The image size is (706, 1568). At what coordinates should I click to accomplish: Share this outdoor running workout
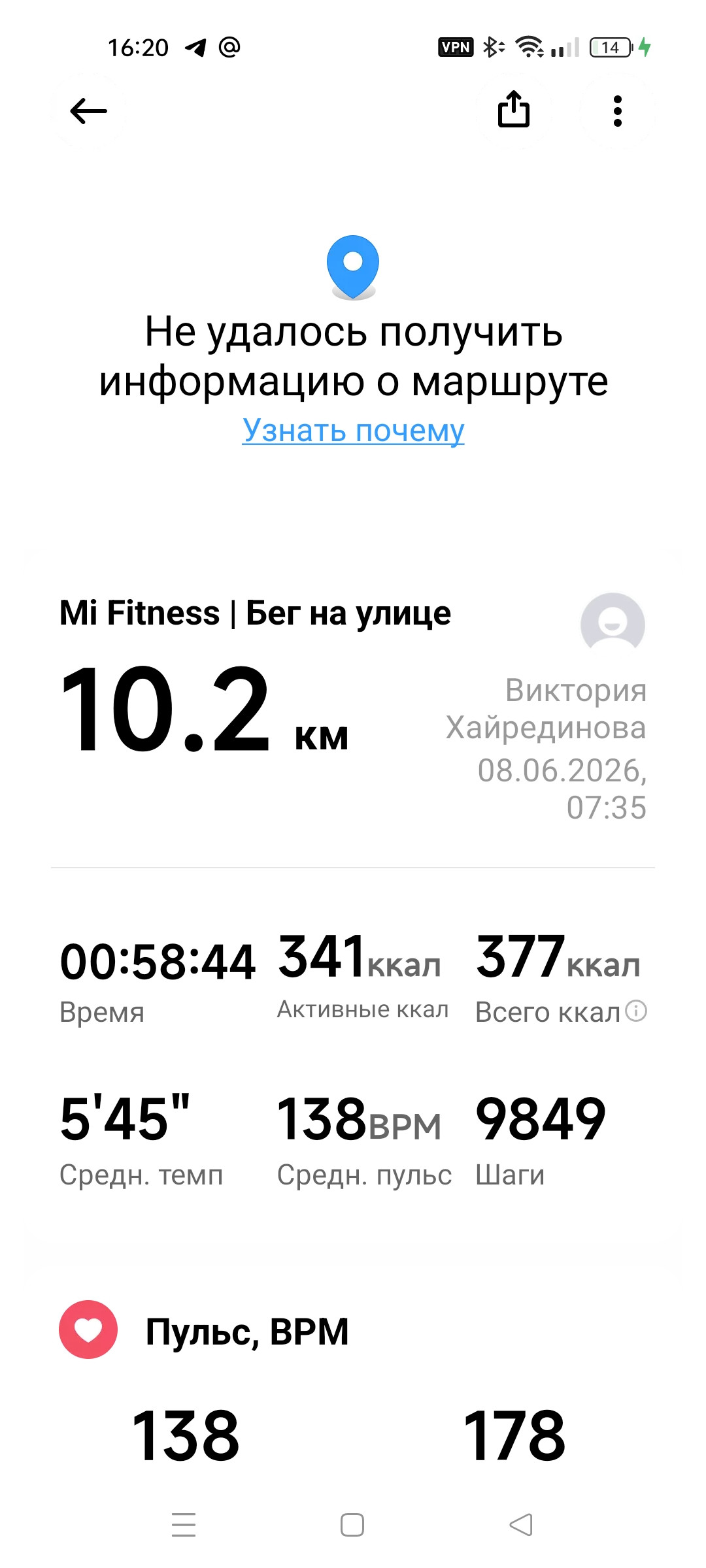(514, 109)
